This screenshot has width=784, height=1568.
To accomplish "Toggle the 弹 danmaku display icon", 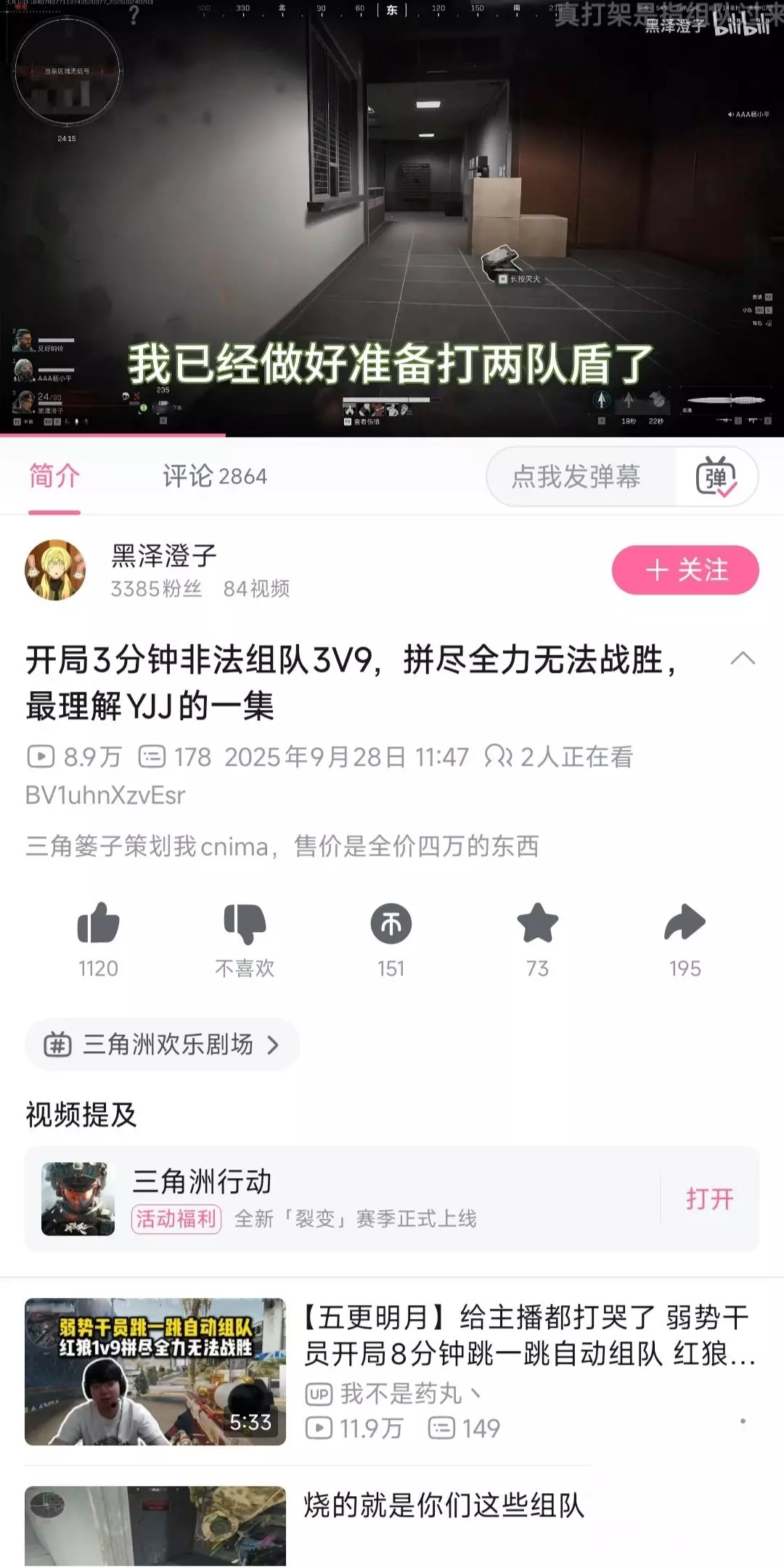I will click(716, 477).
